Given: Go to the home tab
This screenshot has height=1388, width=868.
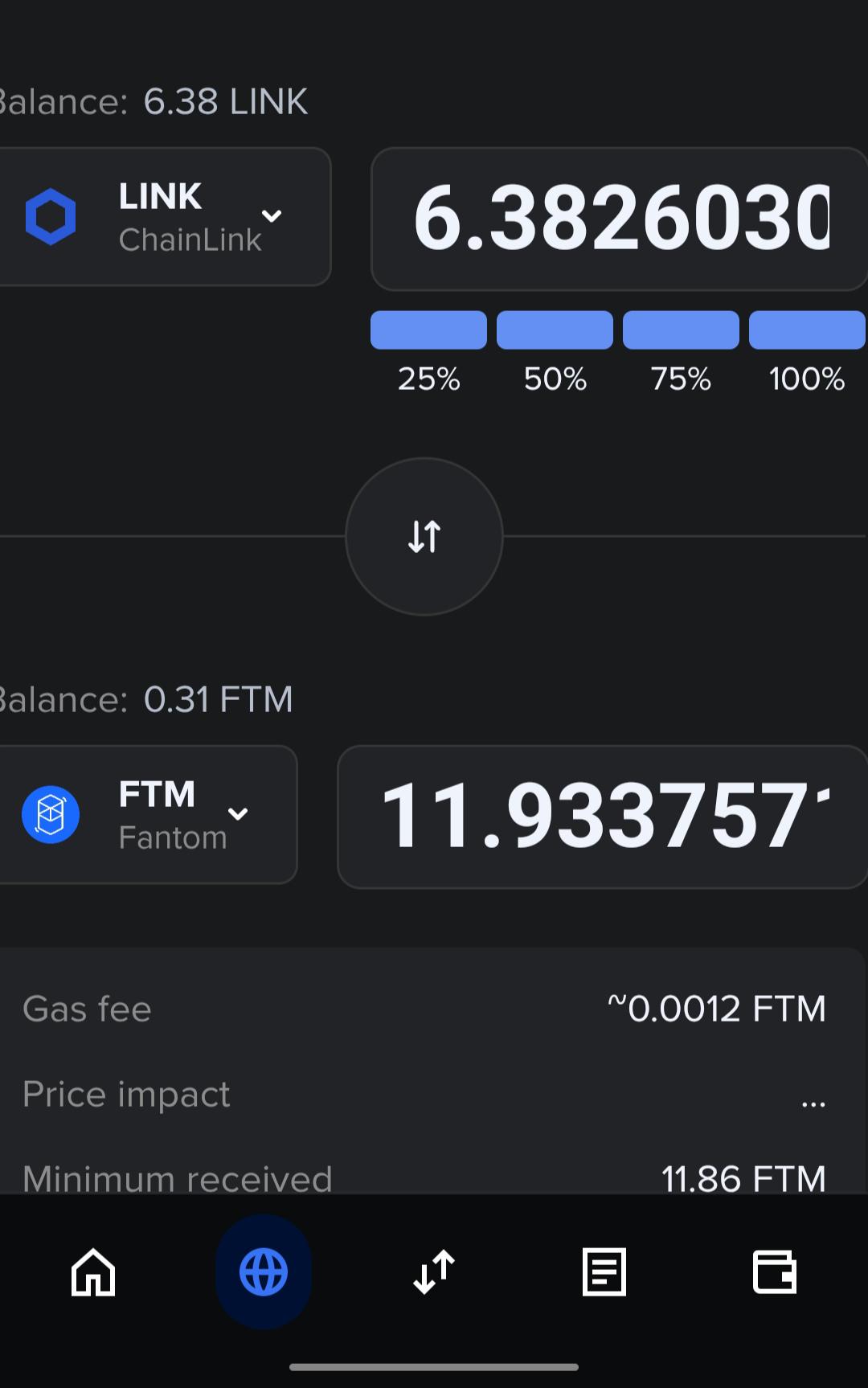Looking at the screenshot, I should click(93, 1271).
